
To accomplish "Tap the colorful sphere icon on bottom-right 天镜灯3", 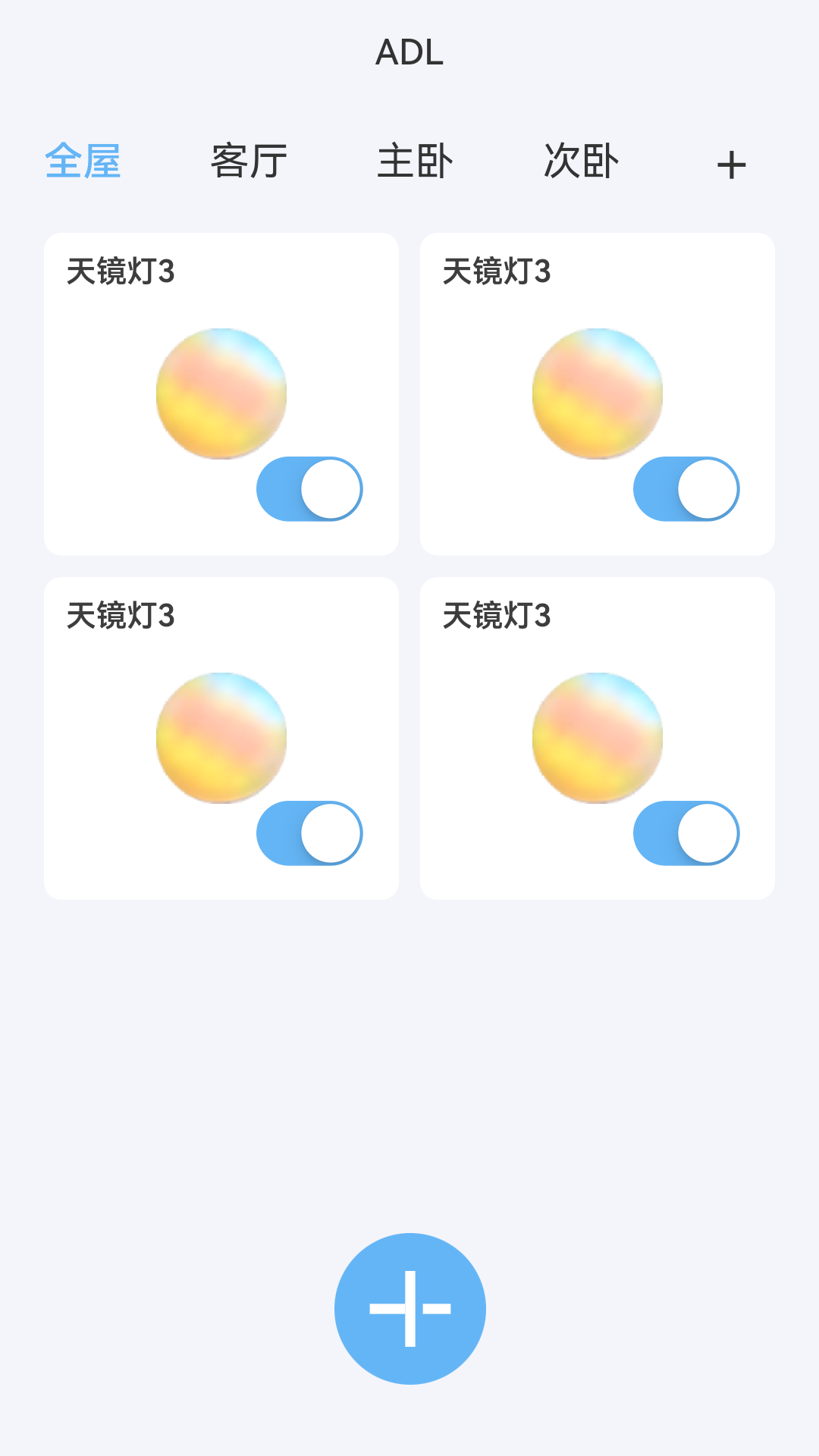I will pos(598,737).
